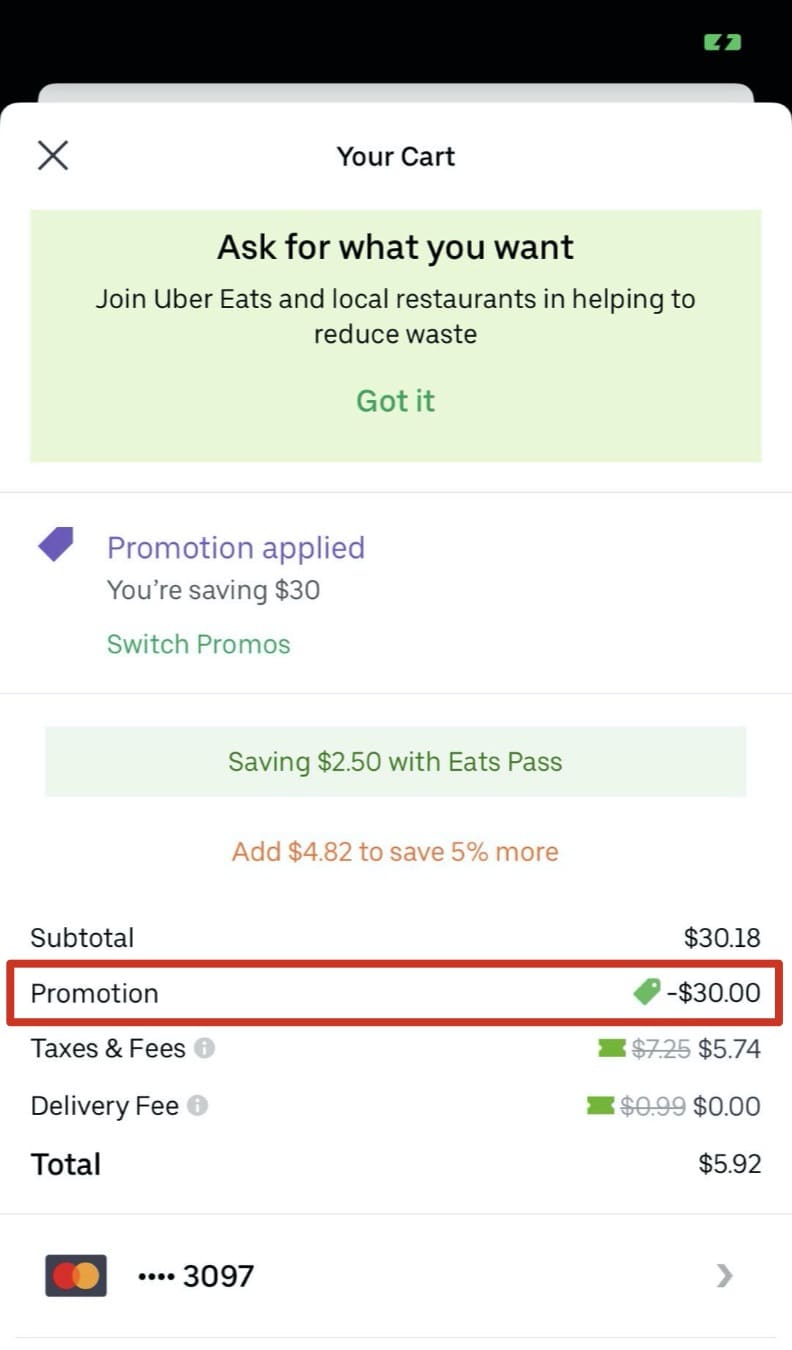792x1350 pixels.
Task: Open Switch Promos
Action: point(198,644)
